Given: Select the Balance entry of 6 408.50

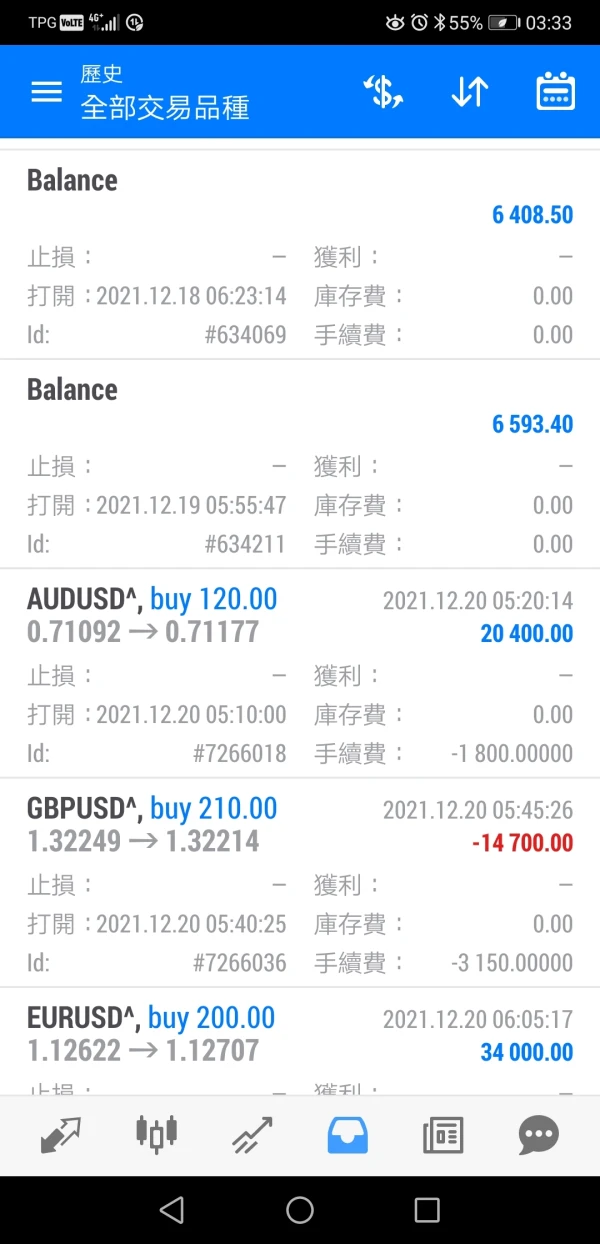Looking at the screenshot, I should (x=300, y=255).
